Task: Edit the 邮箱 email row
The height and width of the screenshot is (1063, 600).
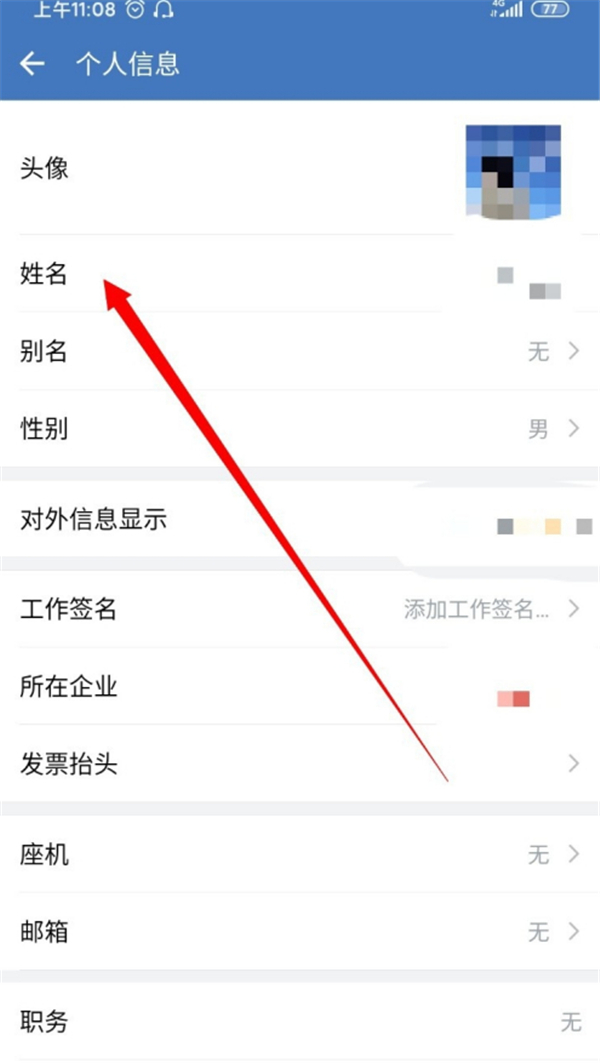Action: coord(300,932)
